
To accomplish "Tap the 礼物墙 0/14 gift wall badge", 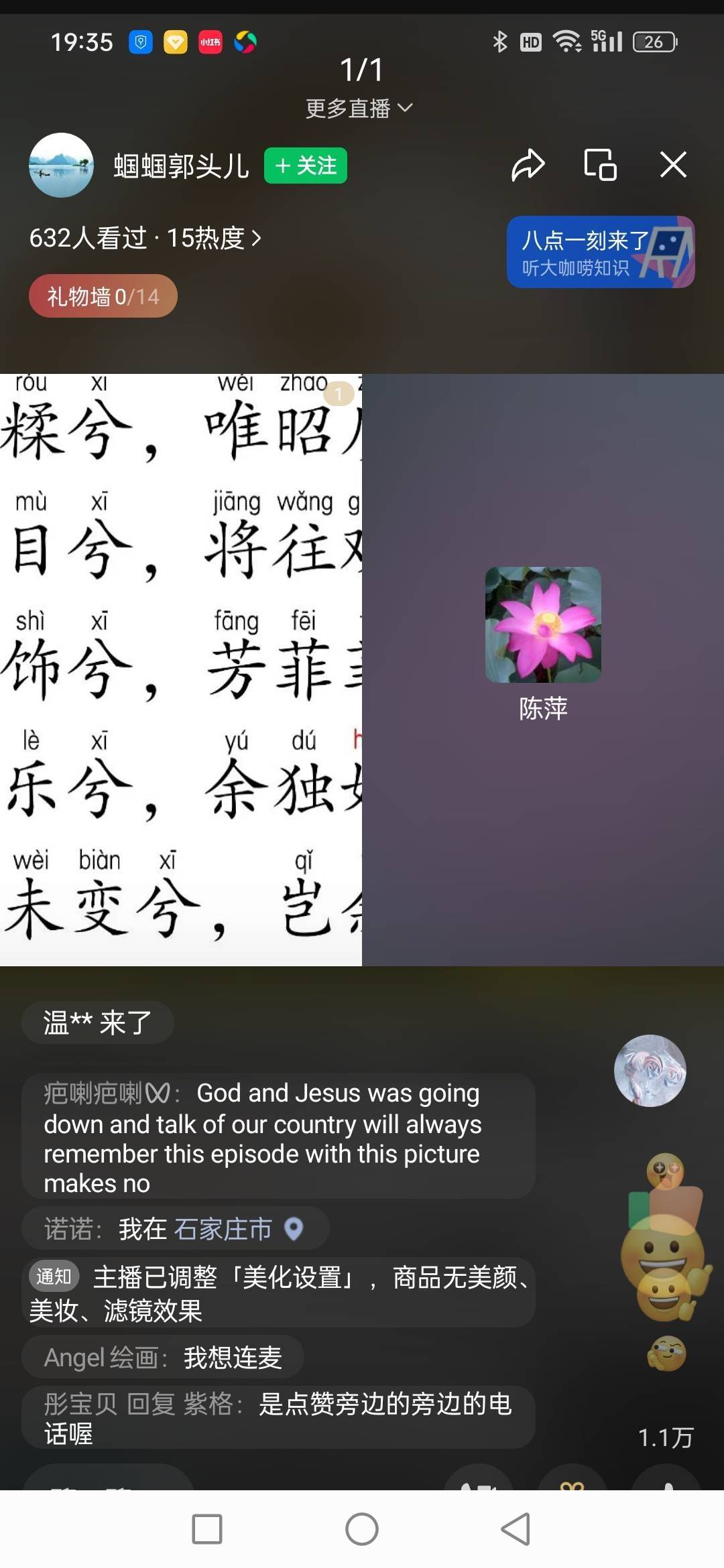I will coord(102,296).
